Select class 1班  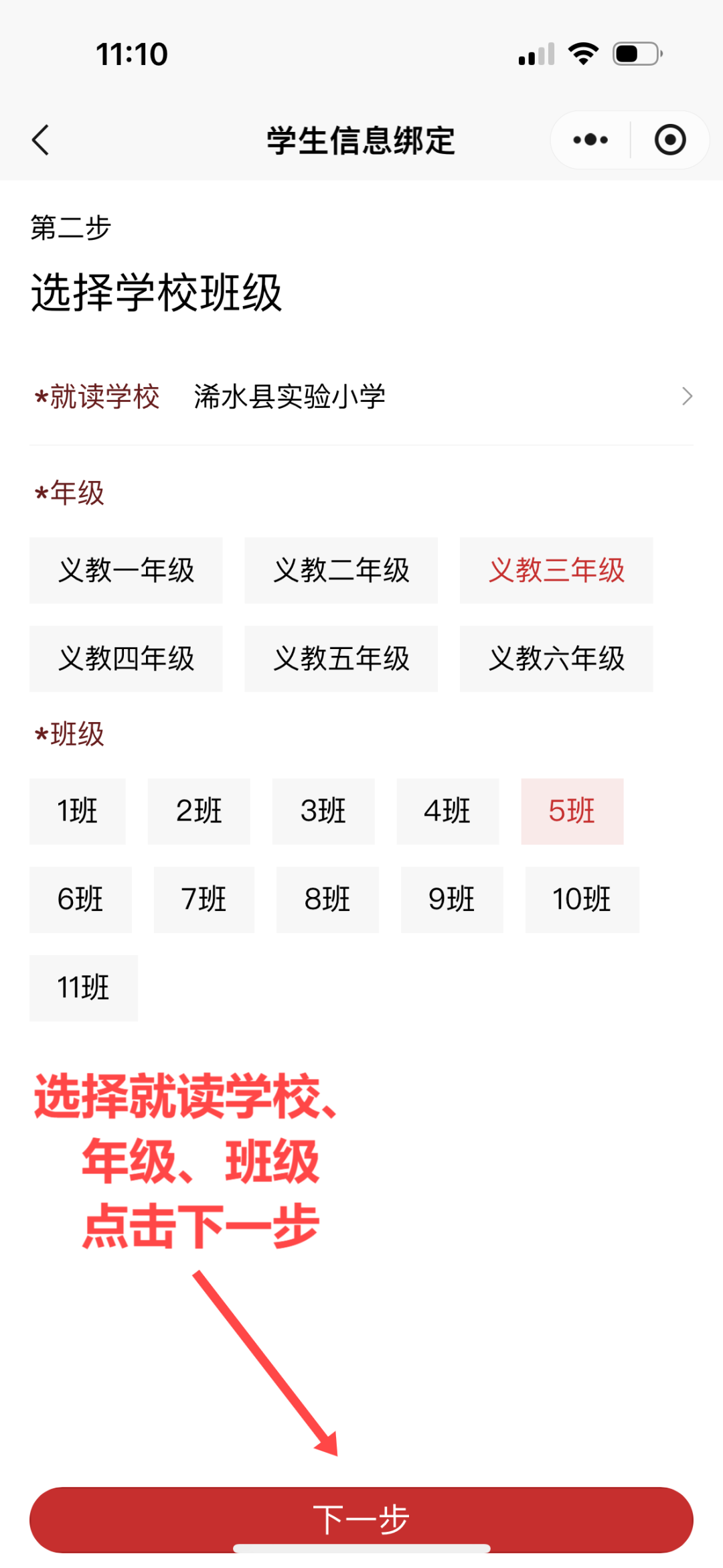pyautogui.click(x=78, y=811)
